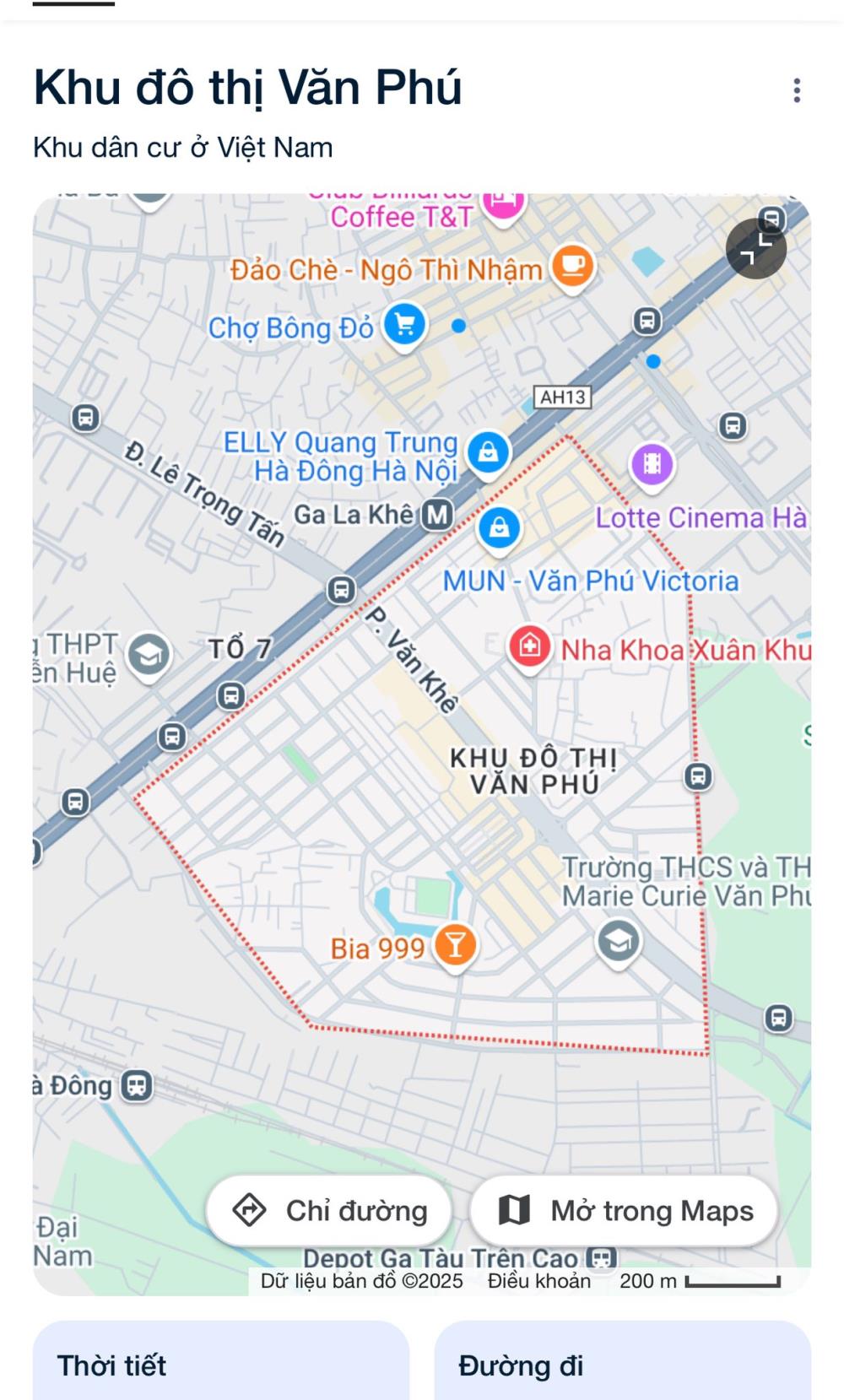
Task: Select the ELLY Quang Trung shop pin
Action: click(x=488, y=453)
